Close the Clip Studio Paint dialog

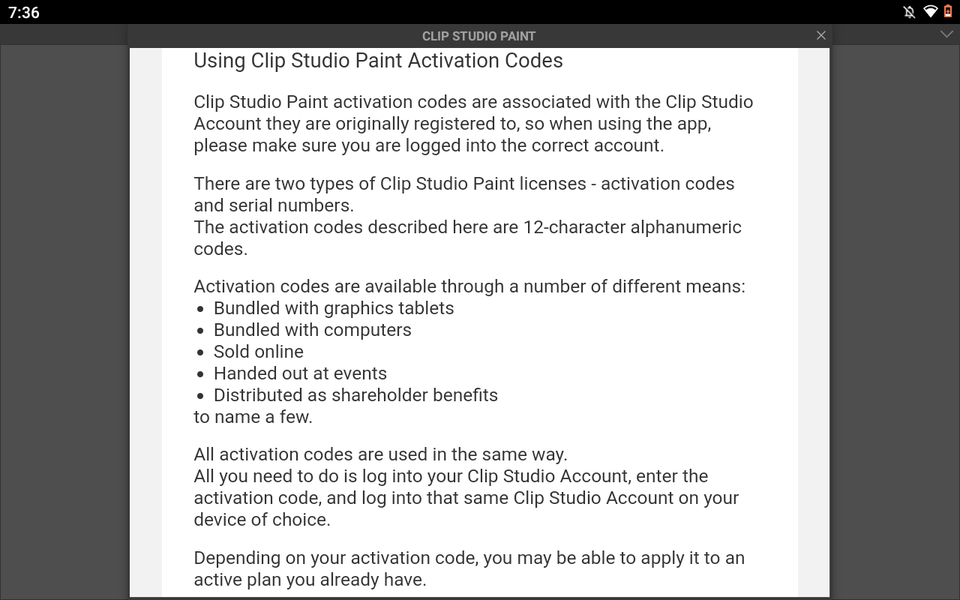(821, 36)
